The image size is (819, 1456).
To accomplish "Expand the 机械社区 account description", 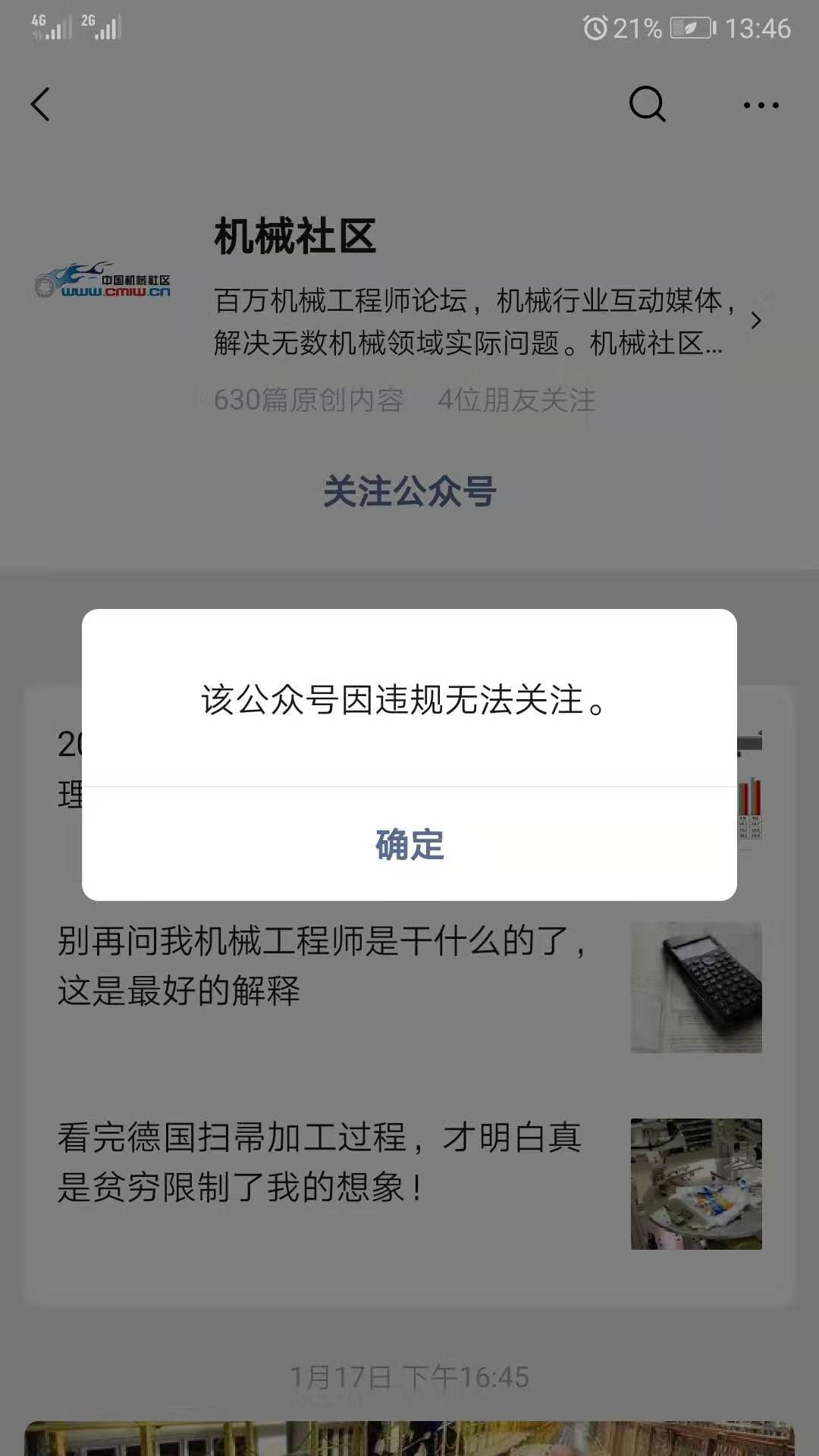I will point(755,322).
